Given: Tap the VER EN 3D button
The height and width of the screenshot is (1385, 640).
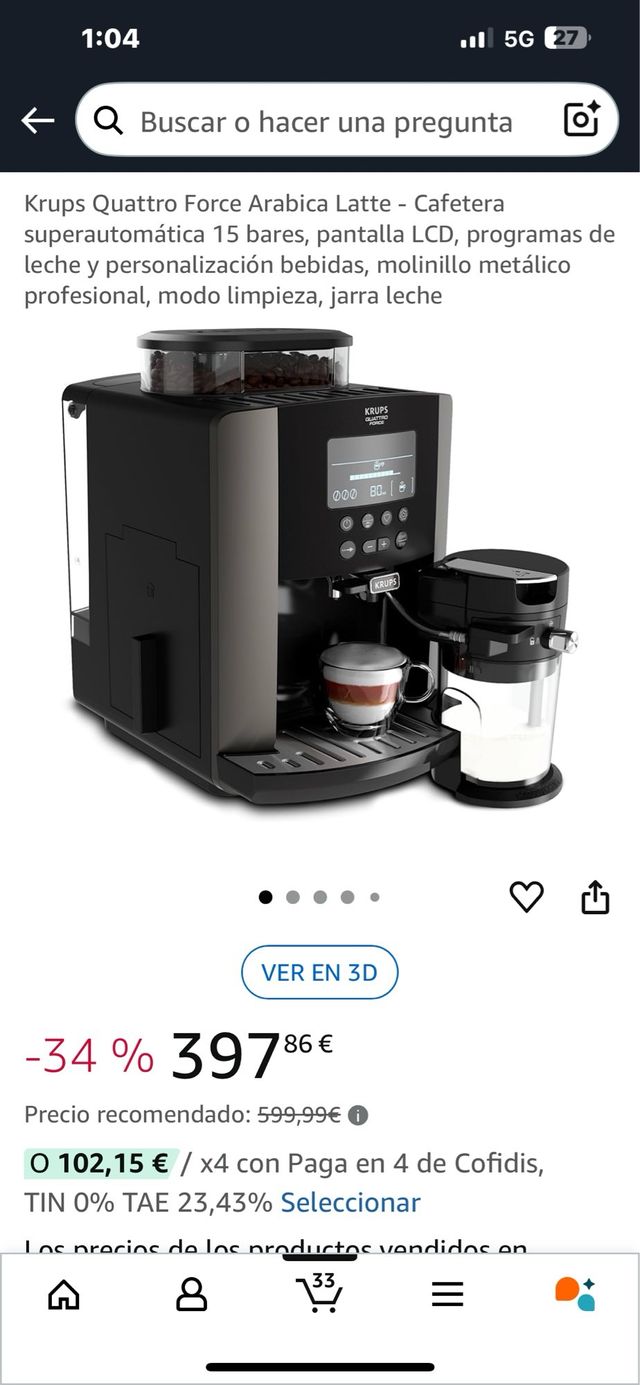Looking at the screenshot, I should (320, 972).
